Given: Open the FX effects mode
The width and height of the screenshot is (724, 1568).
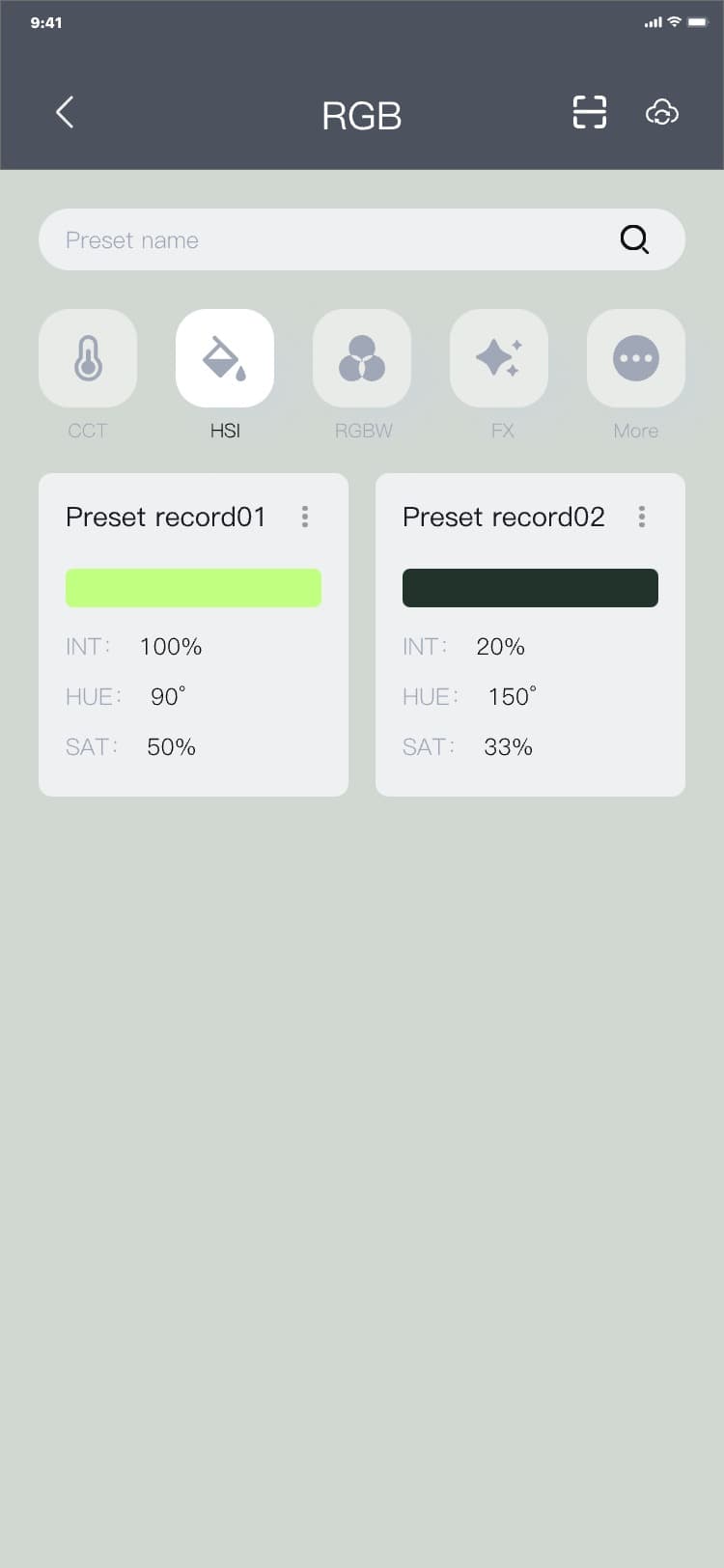Looking at the screenshot, I should [499, 359].
